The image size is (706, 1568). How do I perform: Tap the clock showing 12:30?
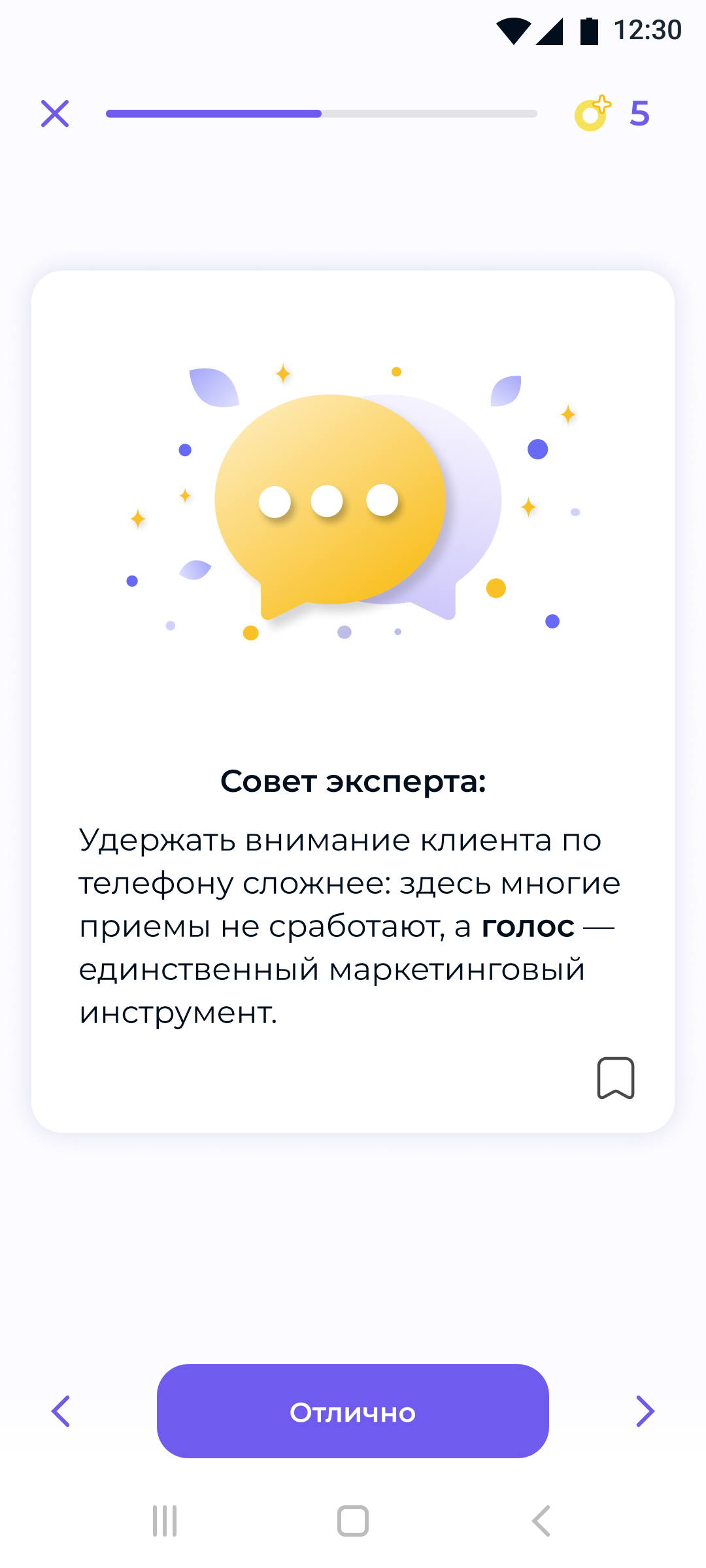647,29
